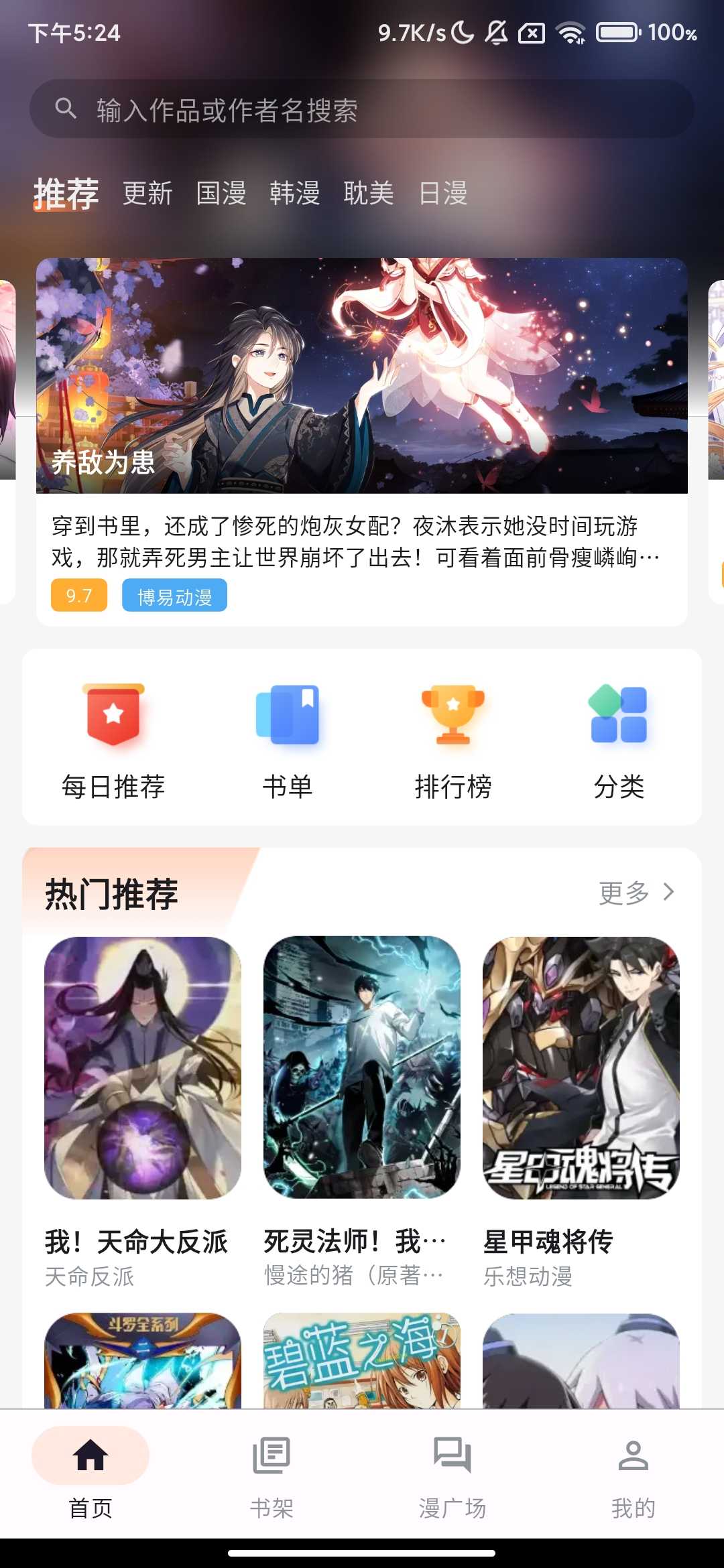
Task: Open the 养敌为患 featured banner
Action: click(362, 375)
